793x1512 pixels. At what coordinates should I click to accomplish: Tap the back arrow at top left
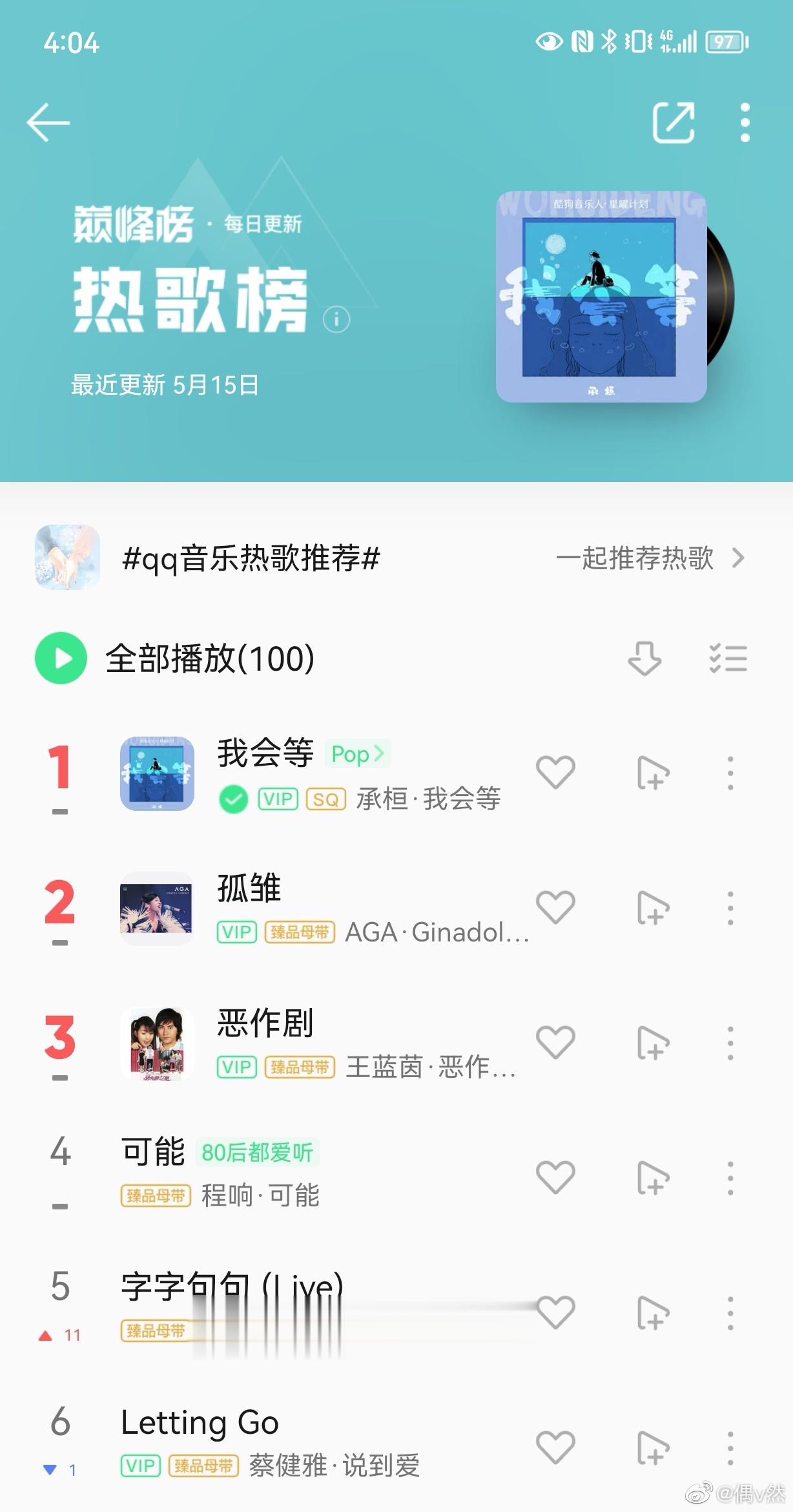coord(50,121)
